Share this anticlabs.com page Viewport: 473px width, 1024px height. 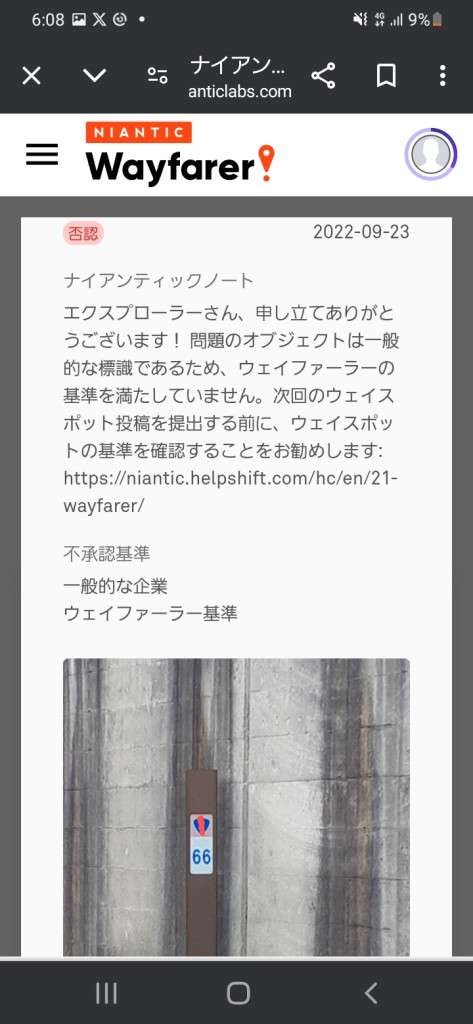click(323, 76)
